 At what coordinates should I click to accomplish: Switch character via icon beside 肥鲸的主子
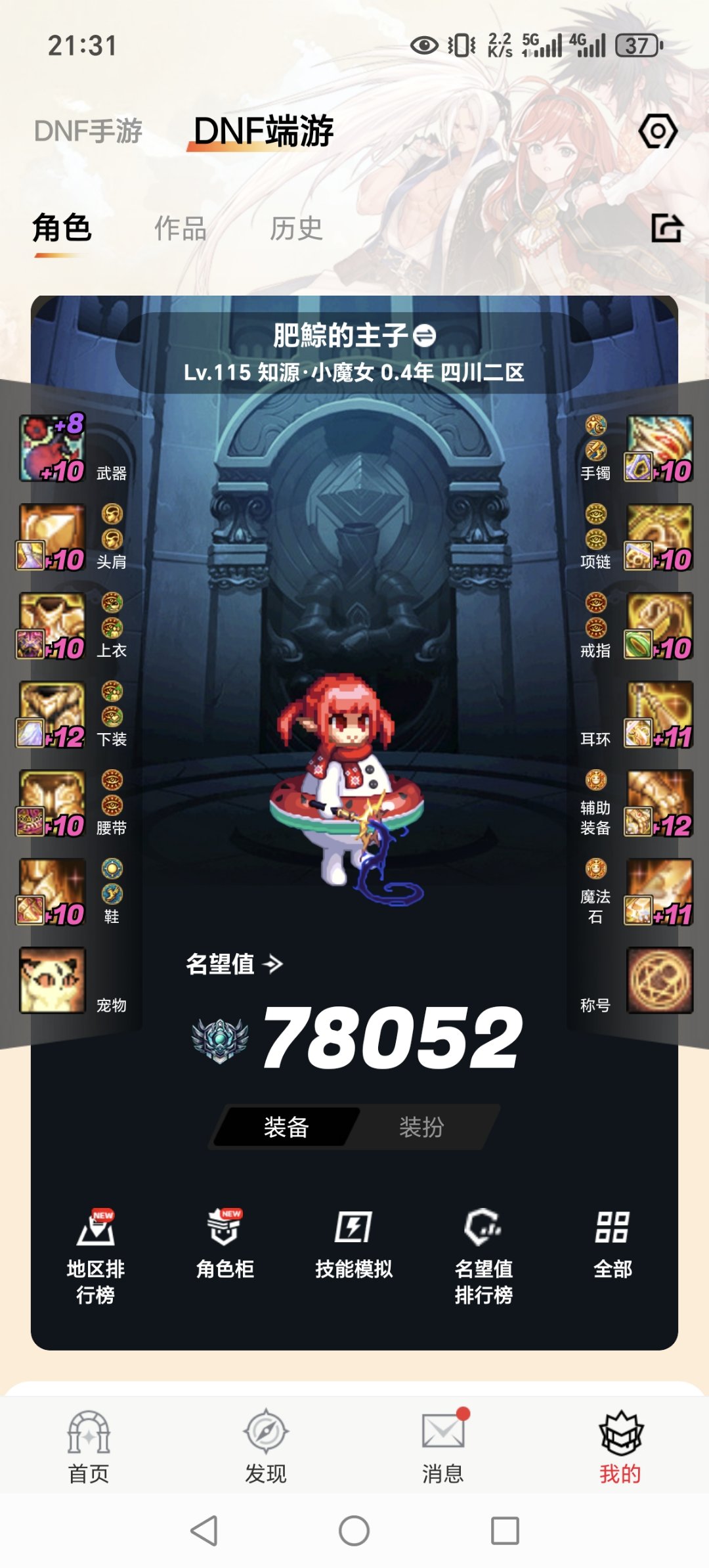[425, 336]
